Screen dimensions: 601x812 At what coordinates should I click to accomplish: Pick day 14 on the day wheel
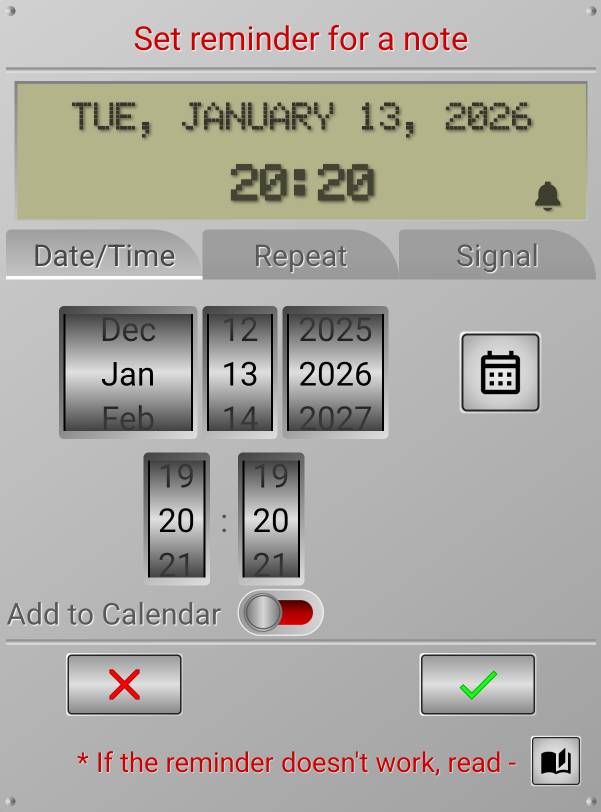click(240, 416)
